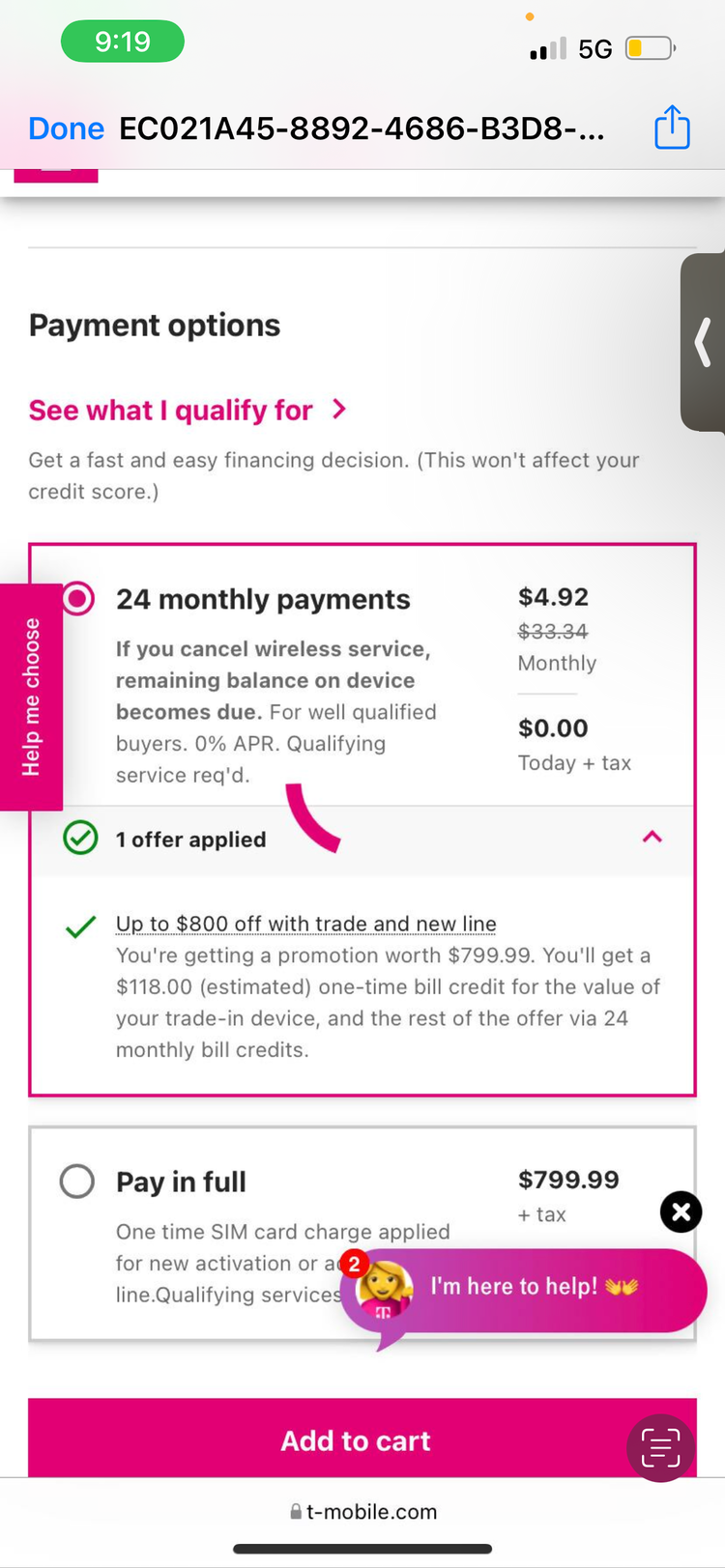The height and width of the screenshot is (1568, 725).
Task: Tap Done to close the preview
Action: point(66,128)
